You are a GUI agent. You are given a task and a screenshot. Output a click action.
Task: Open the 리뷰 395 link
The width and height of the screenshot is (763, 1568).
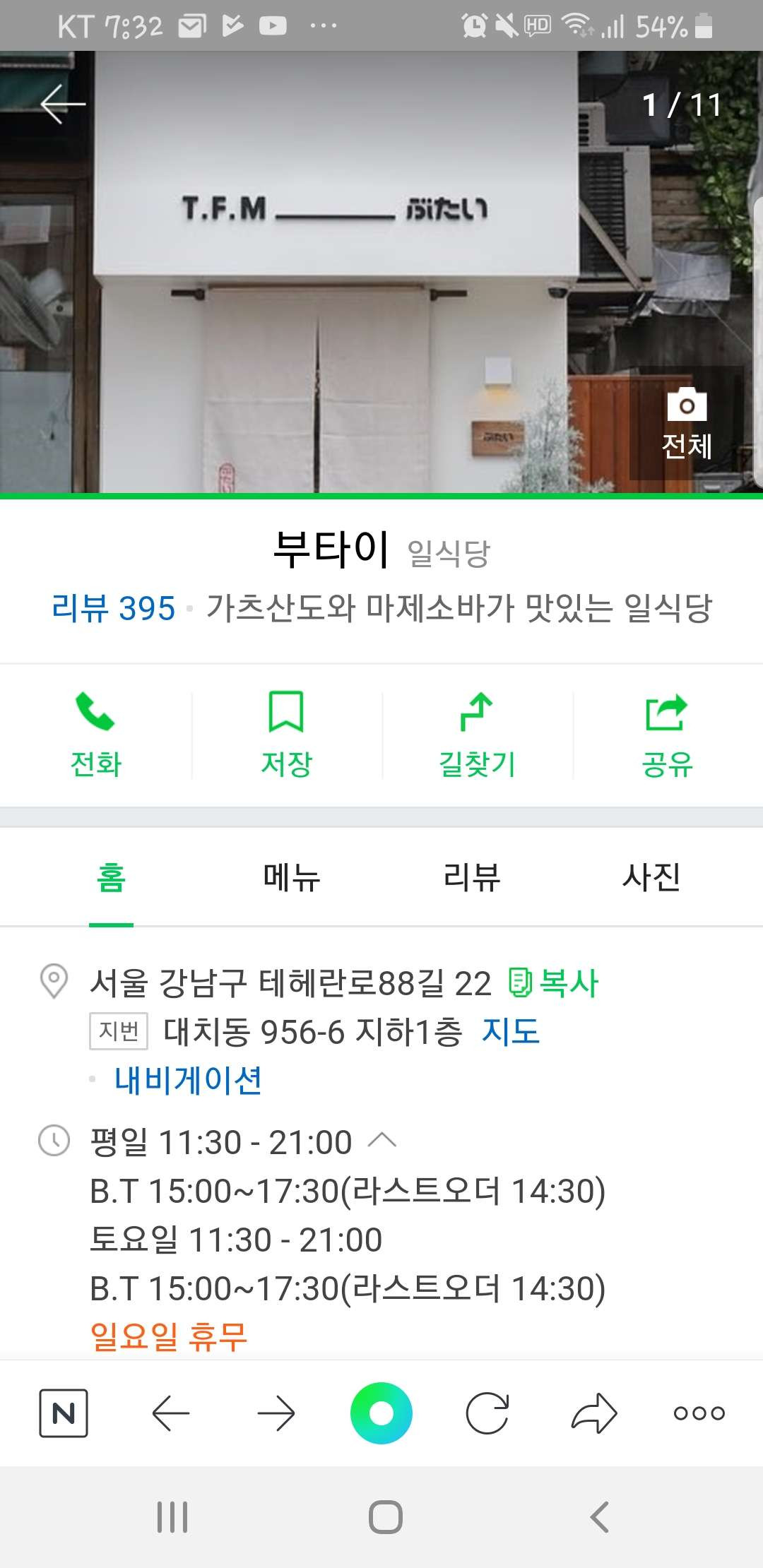[x=113, y=608]
